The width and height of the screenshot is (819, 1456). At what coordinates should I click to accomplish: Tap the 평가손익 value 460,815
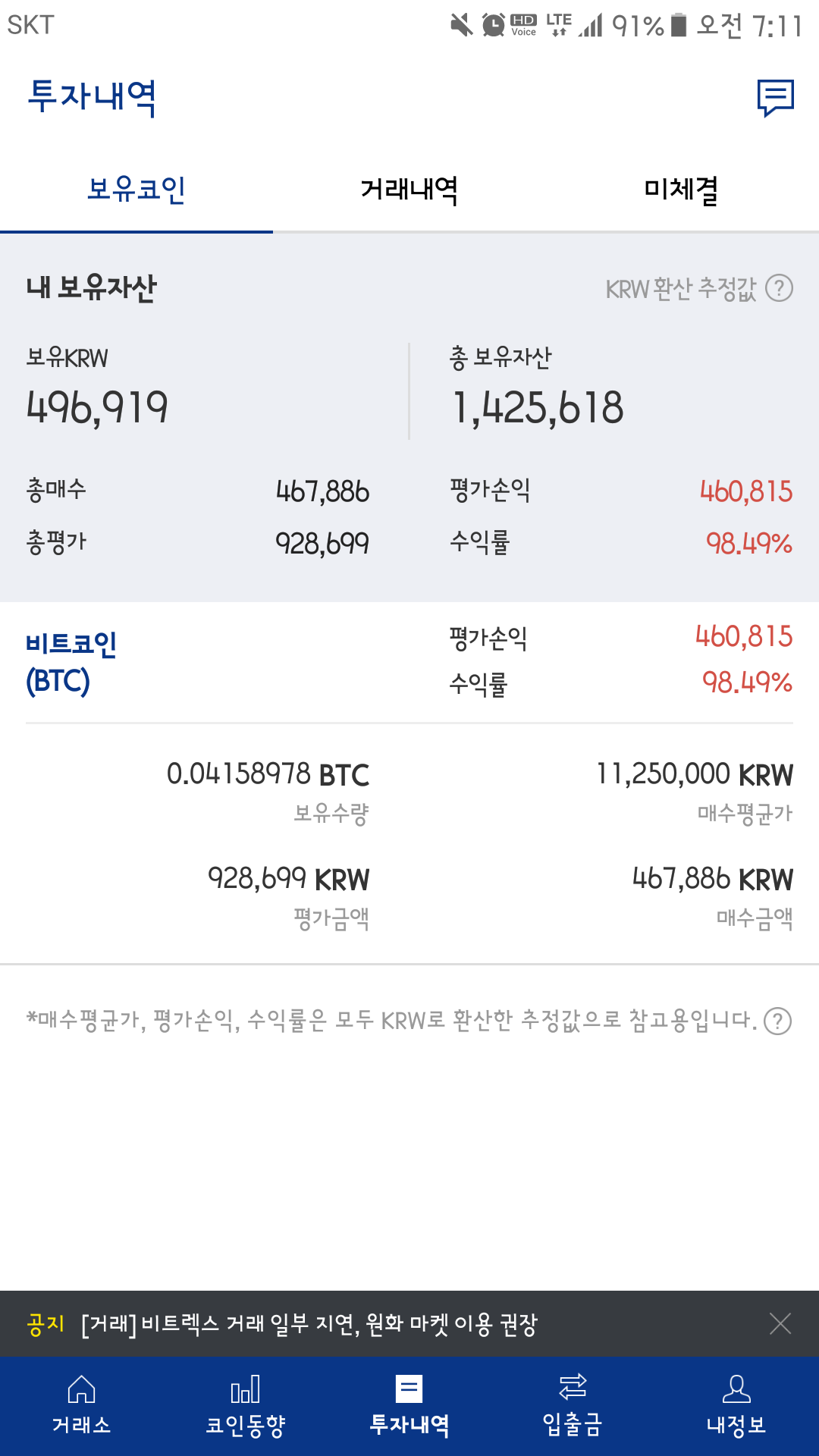coord(745,491)
